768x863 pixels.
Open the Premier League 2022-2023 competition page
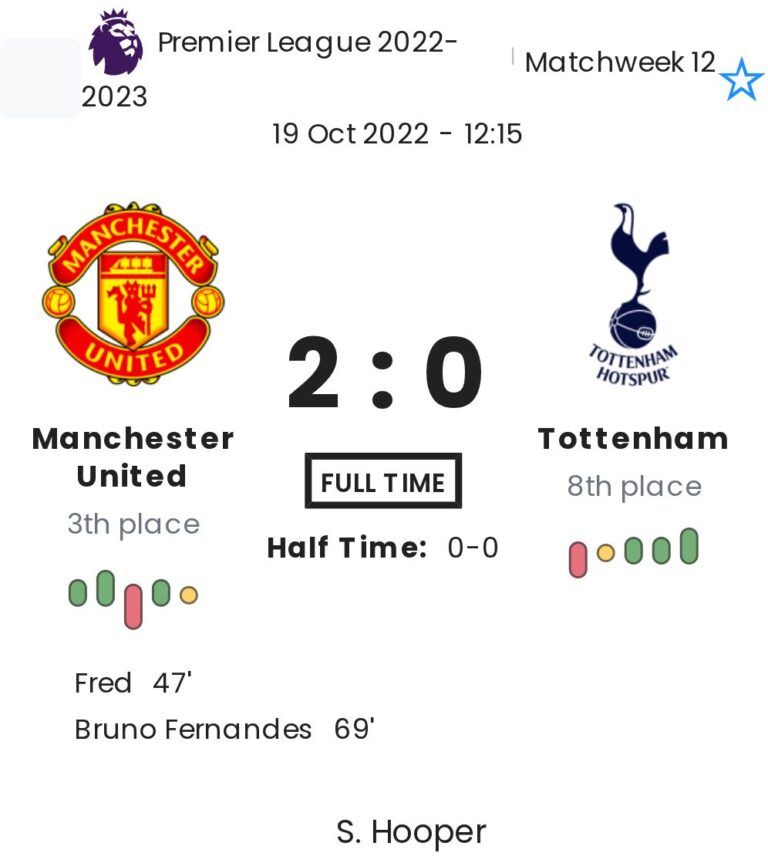pyautogui.click(x=307, y=44)
